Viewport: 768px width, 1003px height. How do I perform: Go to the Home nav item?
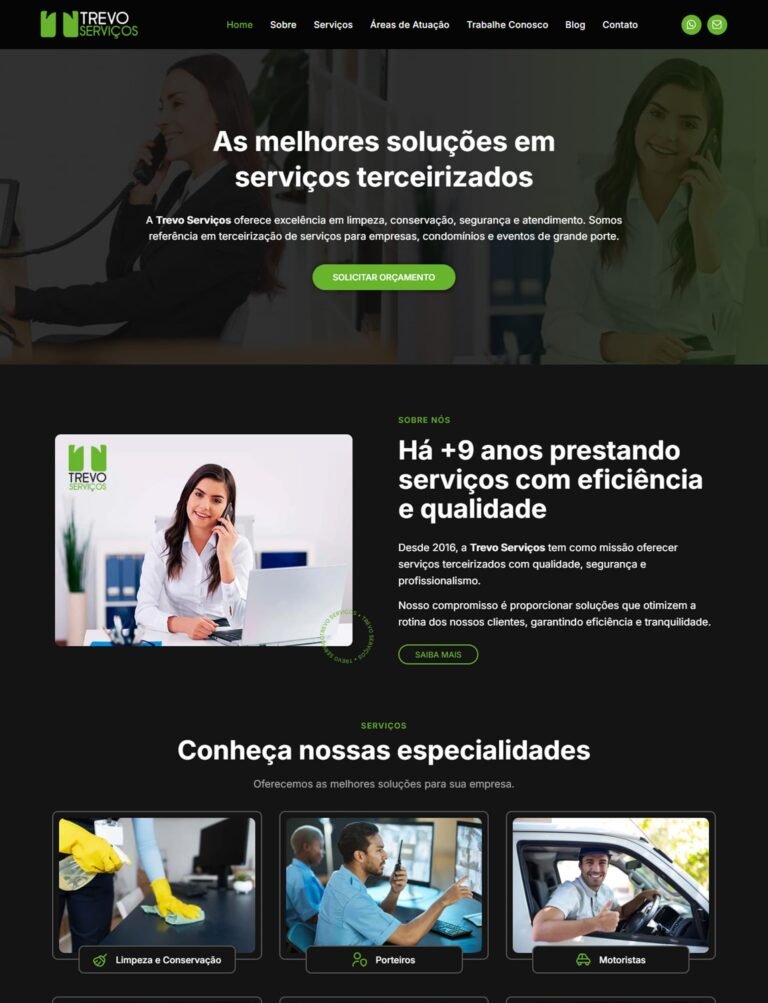[239, 25]
